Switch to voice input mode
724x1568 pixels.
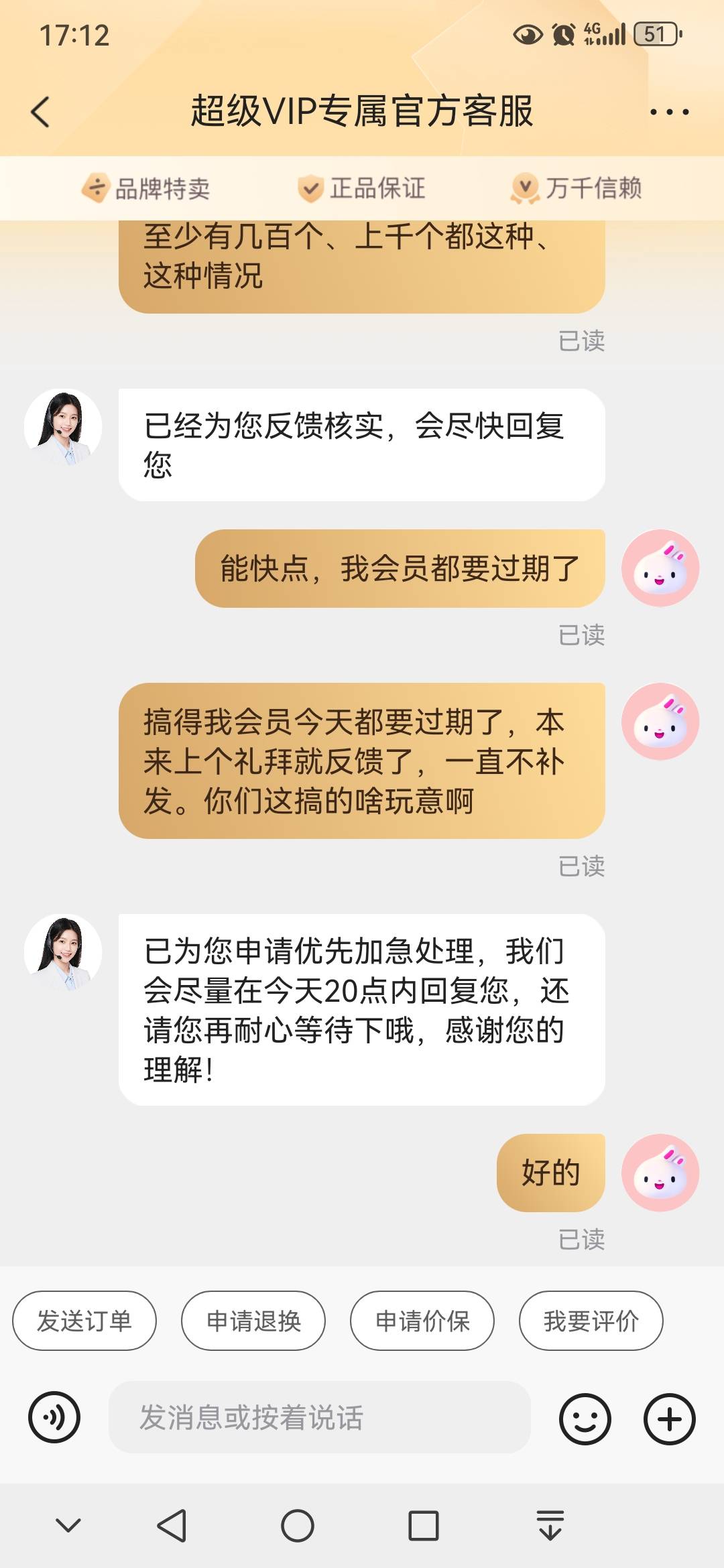tap(54, 1417)
